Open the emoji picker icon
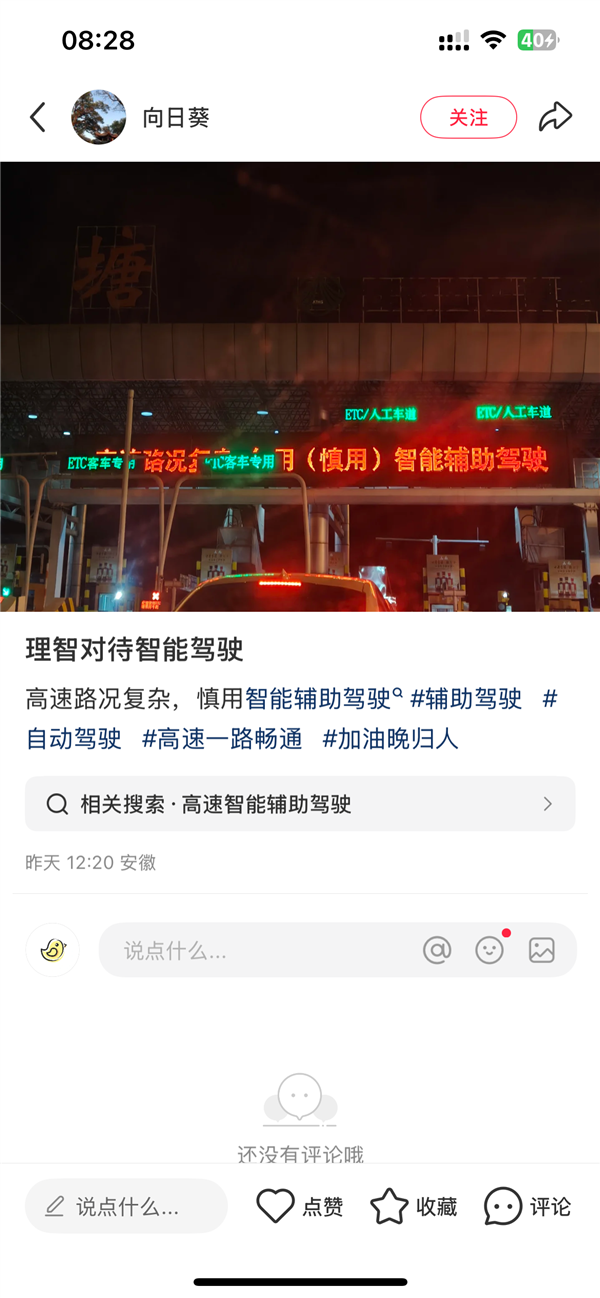This screenshot has height=1298, width=600. (489, 950)
